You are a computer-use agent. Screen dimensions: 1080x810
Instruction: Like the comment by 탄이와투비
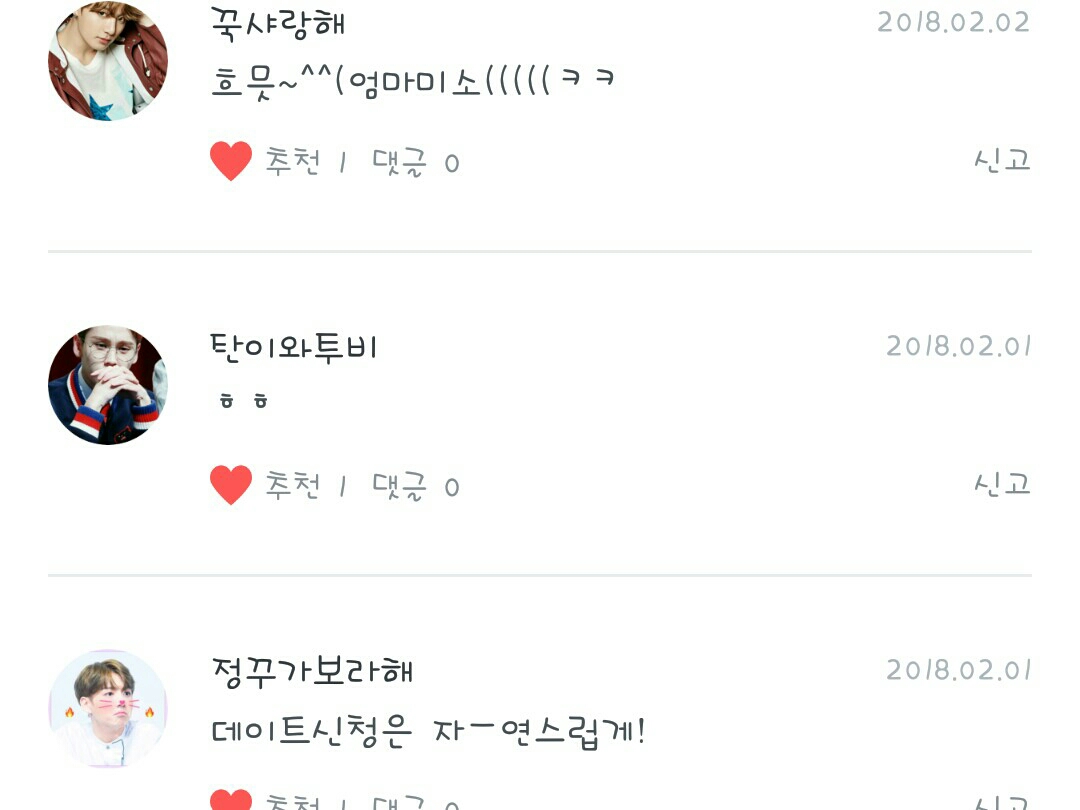[231, 486]
